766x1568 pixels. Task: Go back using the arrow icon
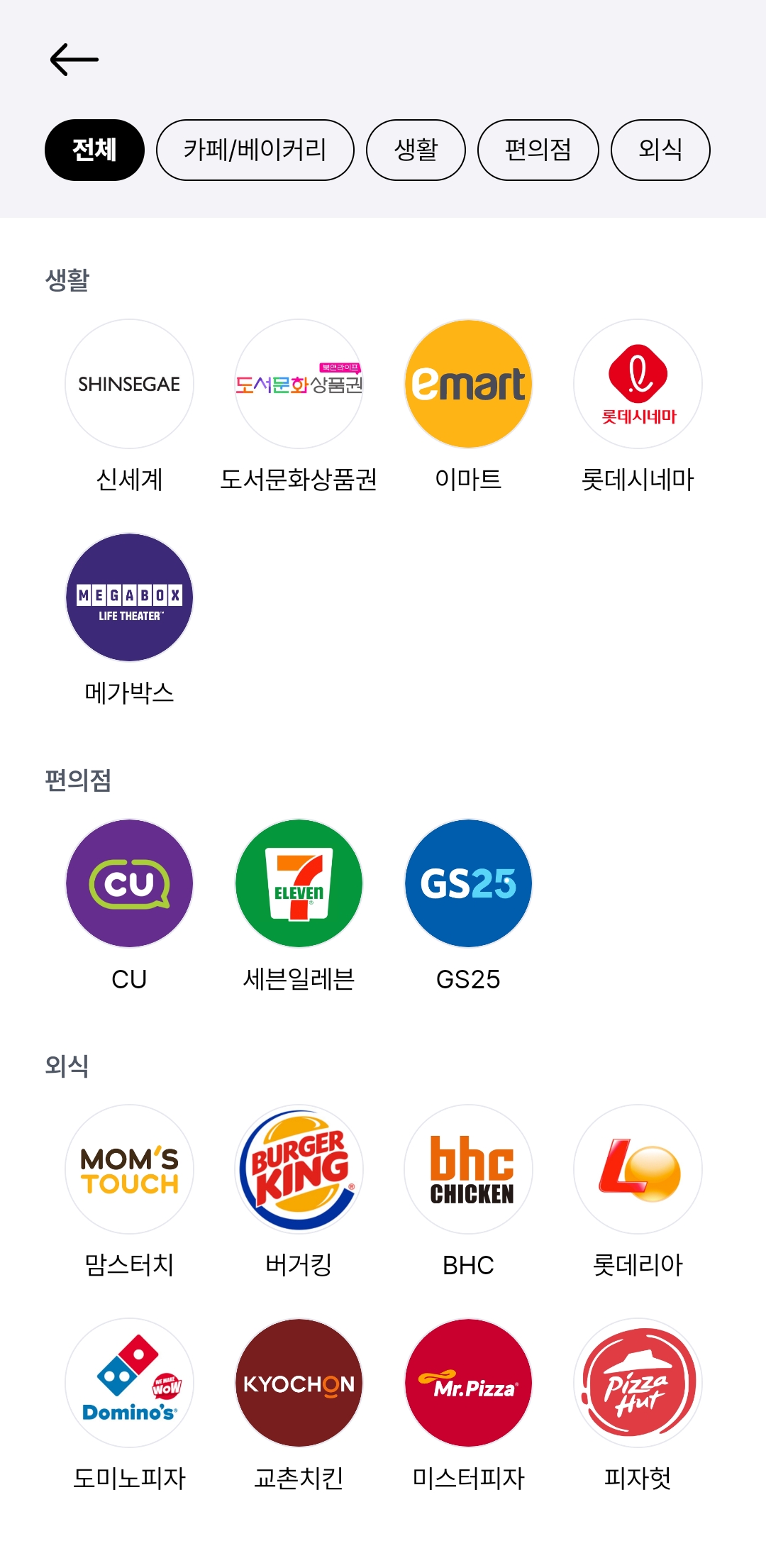click(74, 60)
